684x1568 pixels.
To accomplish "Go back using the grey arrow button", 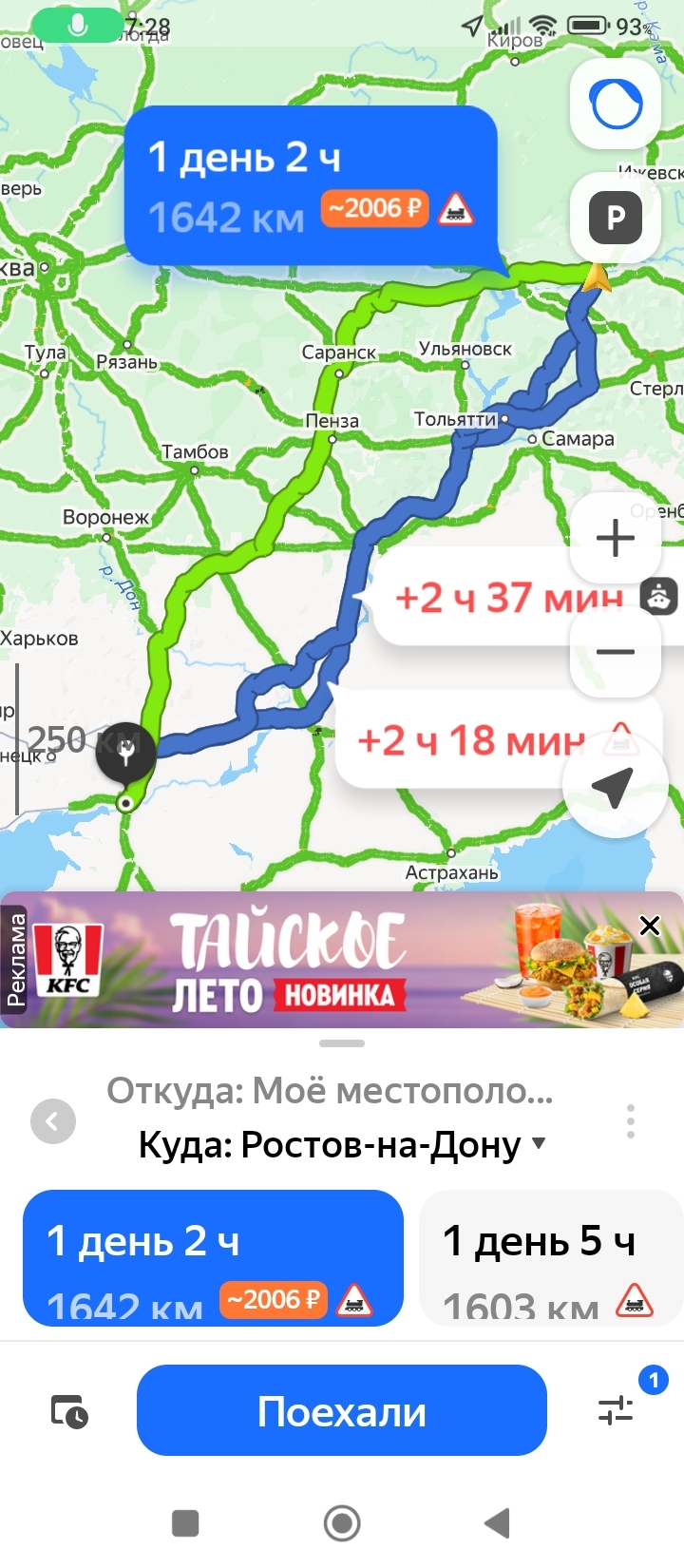I will 53,1121.
